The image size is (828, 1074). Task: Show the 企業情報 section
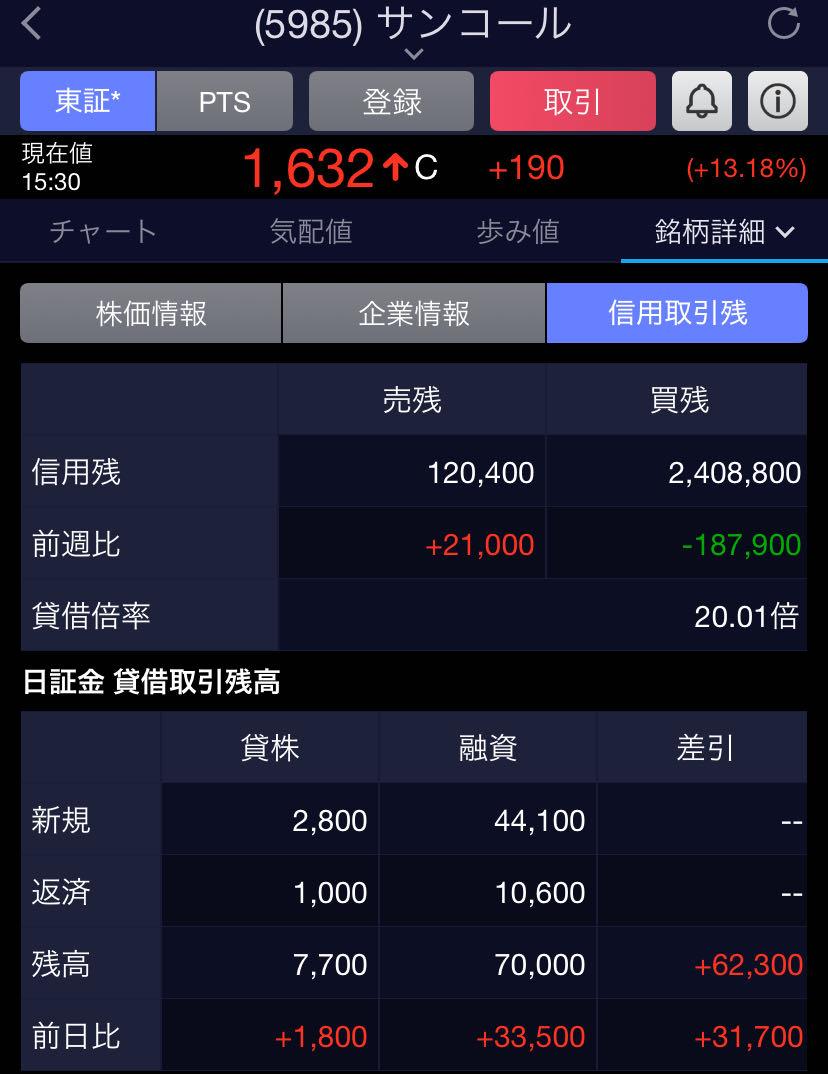pyautogui.click(x=414, y=313)
